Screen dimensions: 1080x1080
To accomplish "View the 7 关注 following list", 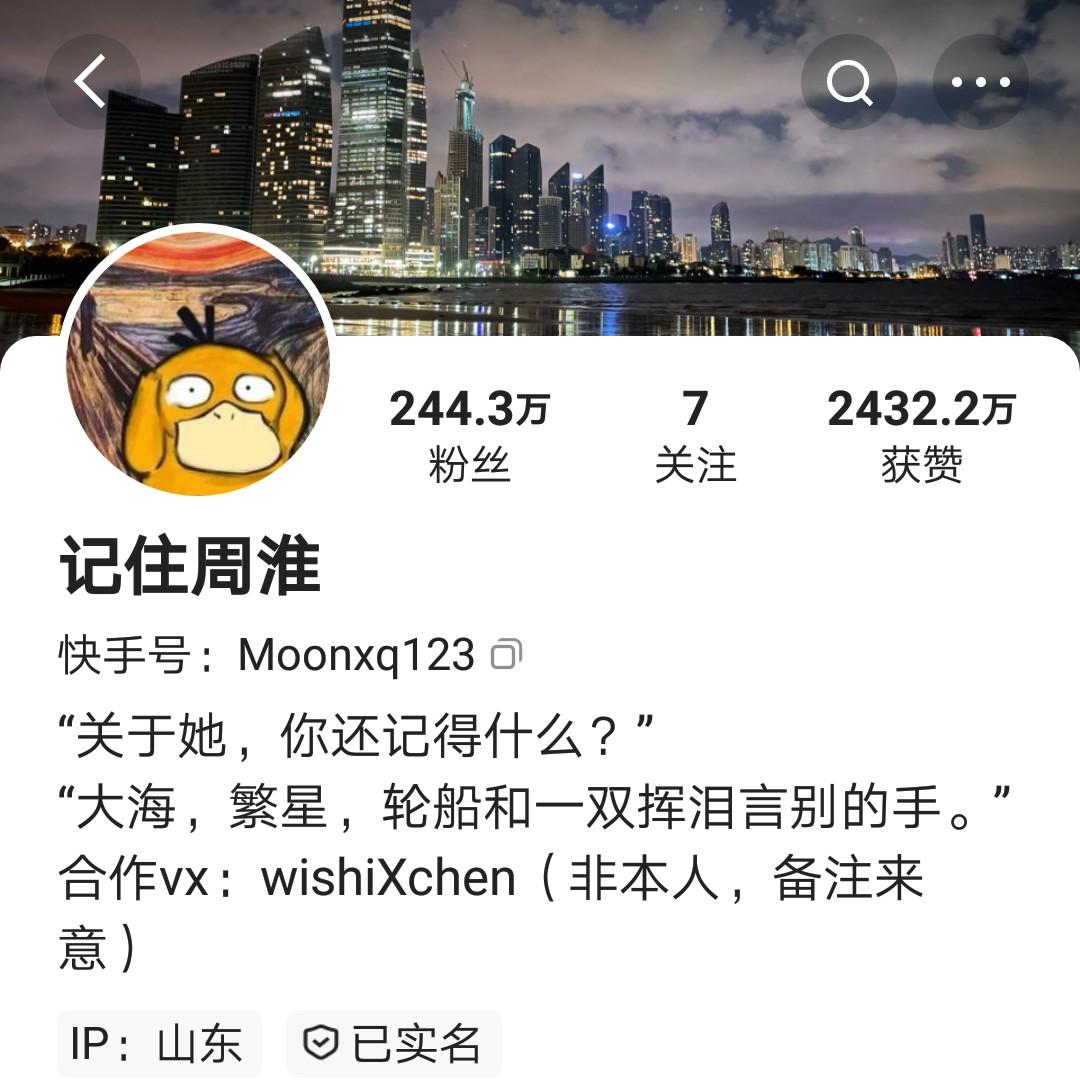I will click(x=695, y=435).
